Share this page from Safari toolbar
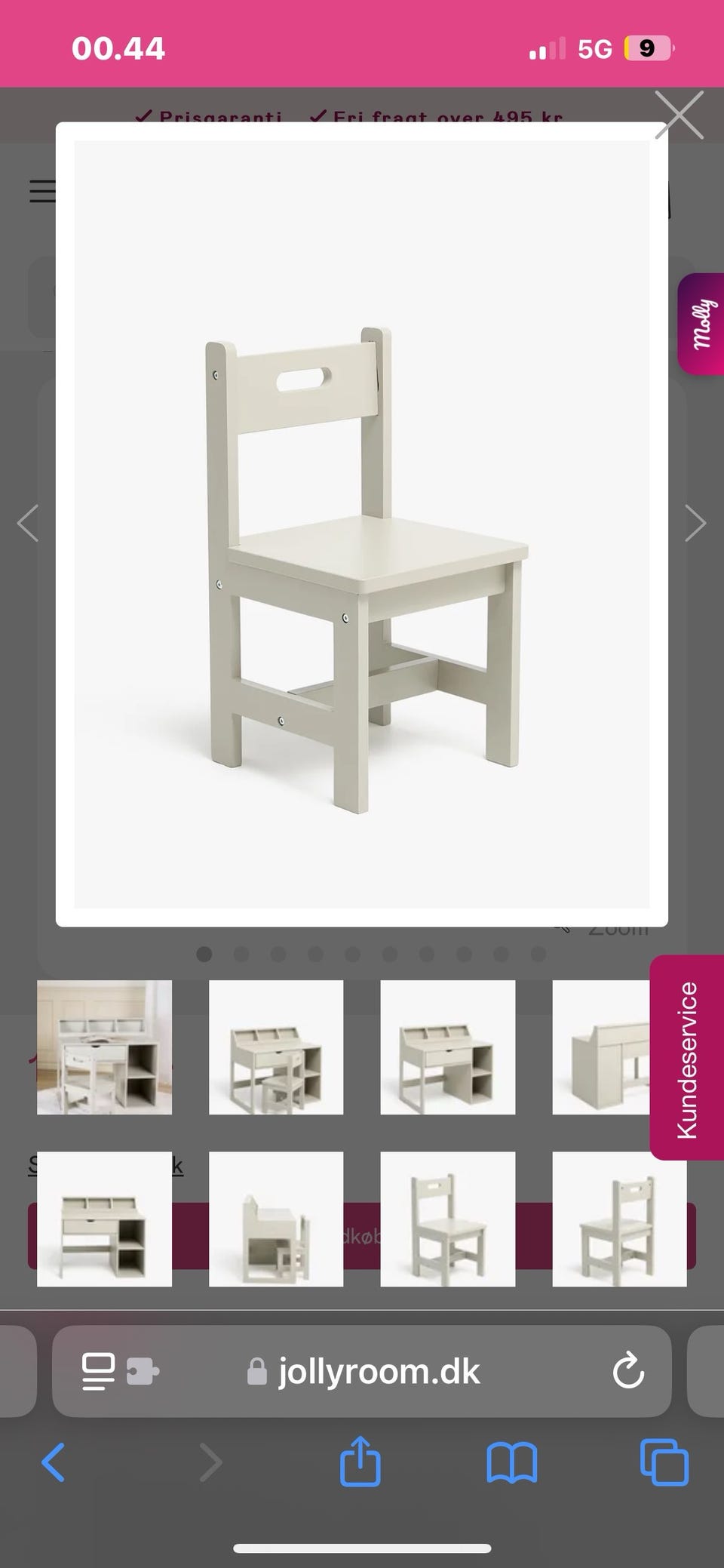 point(360,1462)
